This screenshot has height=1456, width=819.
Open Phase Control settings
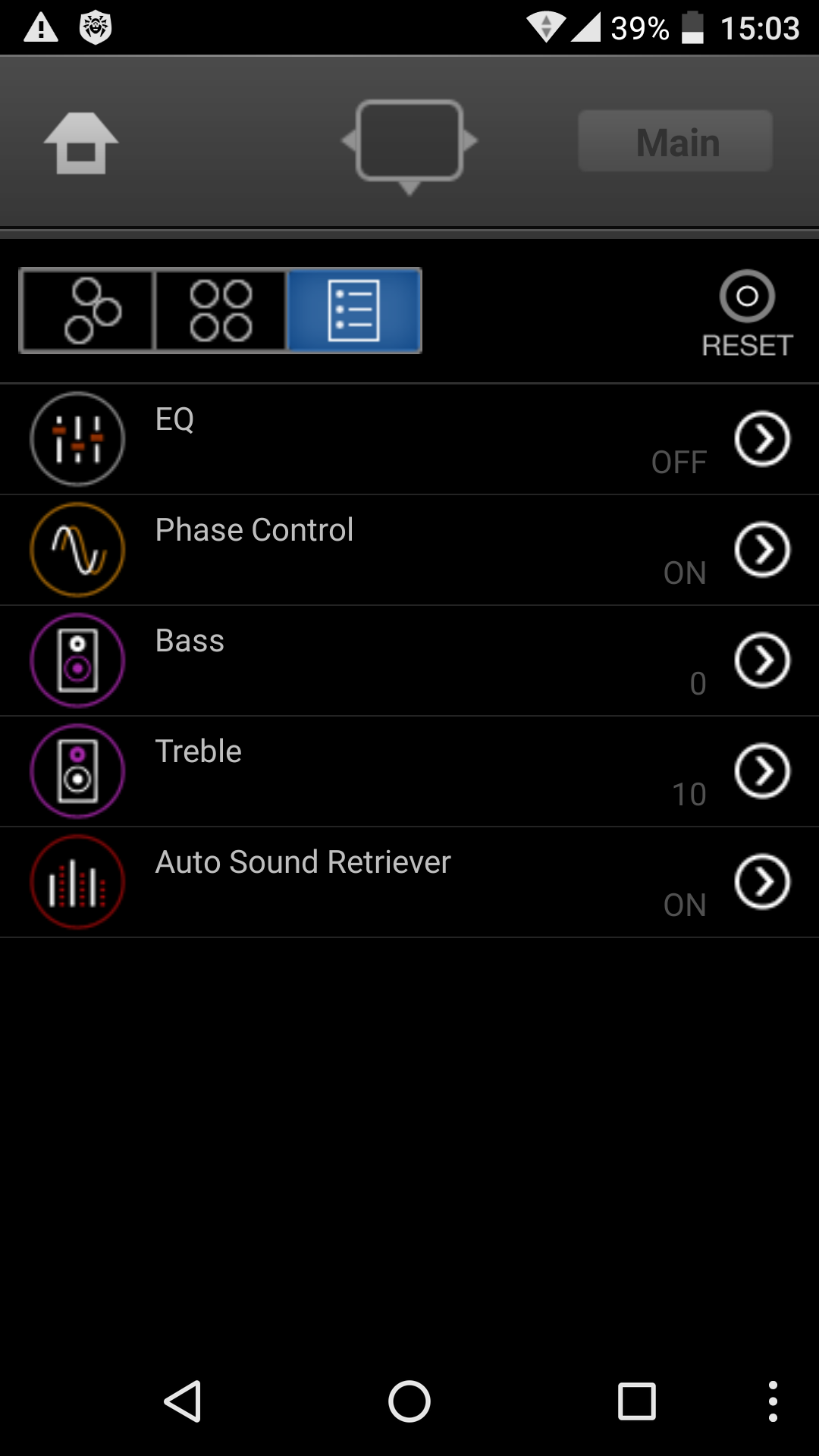pyautogui.click(x=409, y=550)
